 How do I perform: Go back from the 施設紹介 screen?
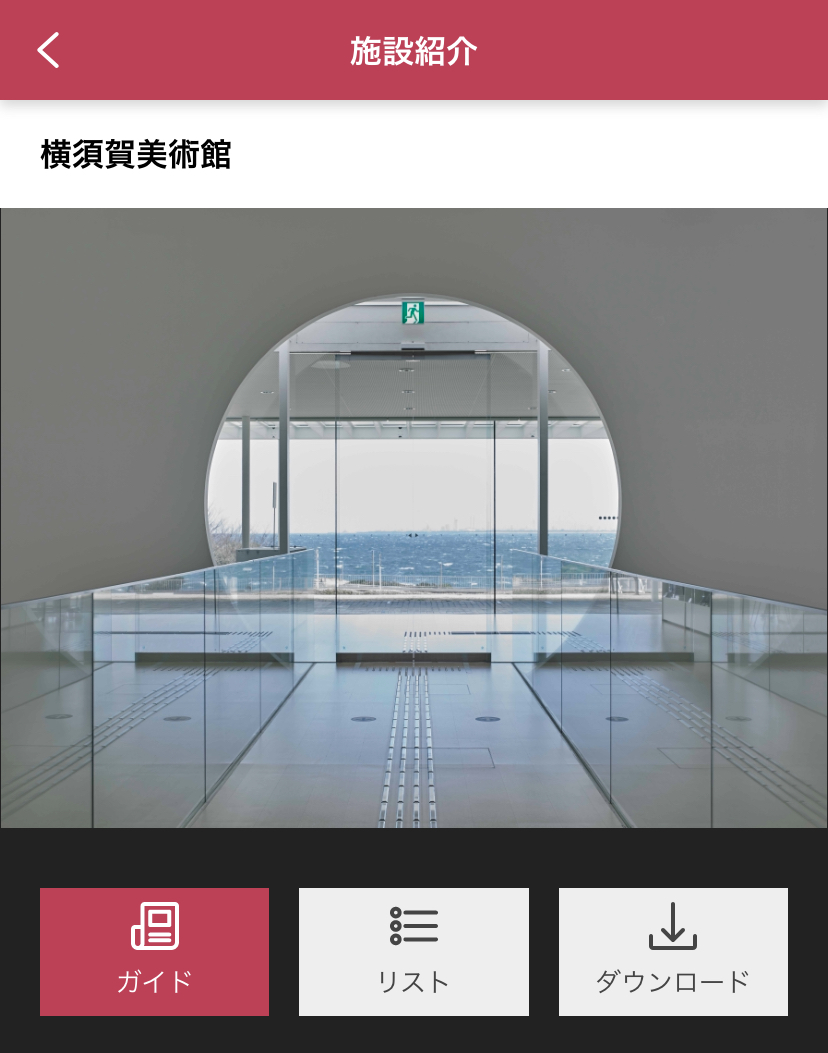click(48, 50)
